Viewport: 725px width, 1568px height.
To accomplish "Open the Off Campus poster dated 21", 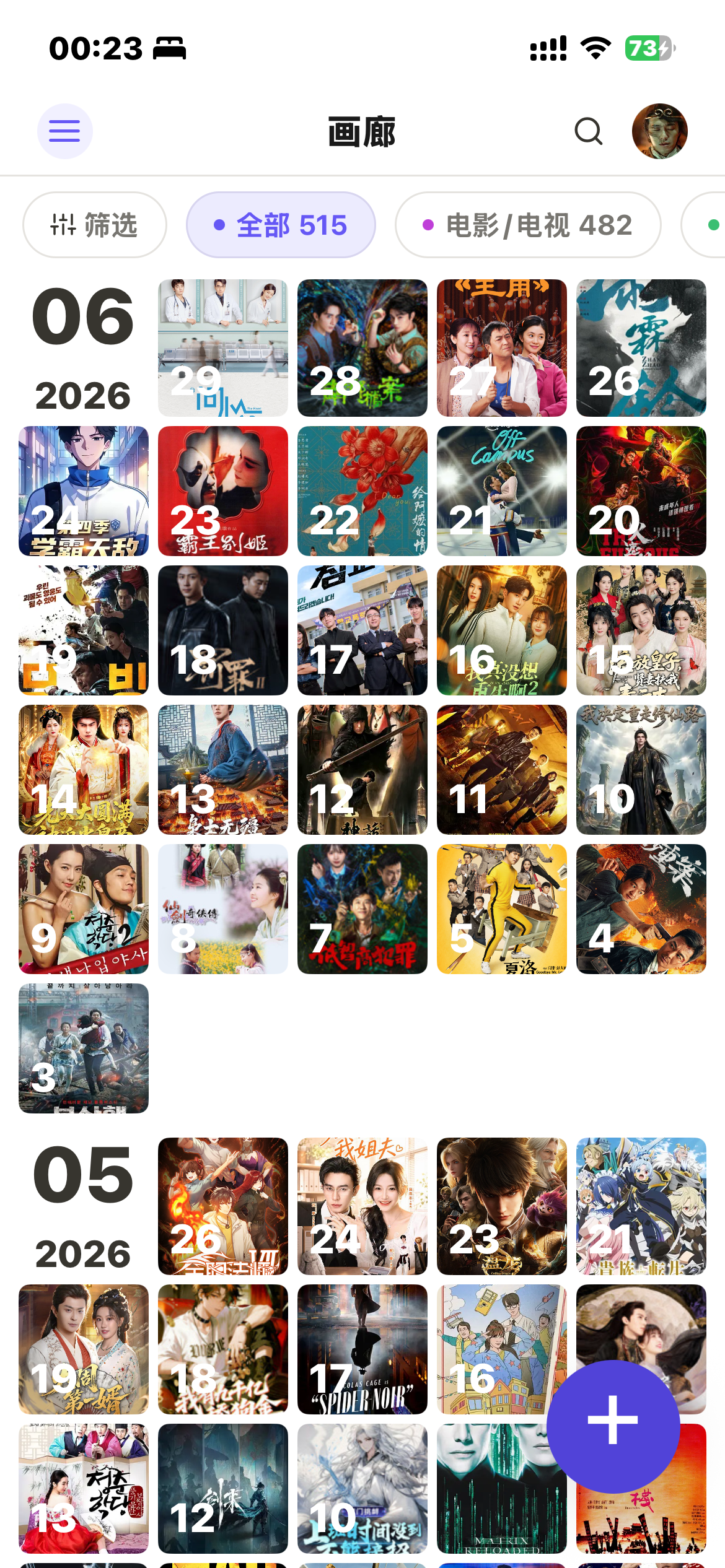I will tap(502, 491).
